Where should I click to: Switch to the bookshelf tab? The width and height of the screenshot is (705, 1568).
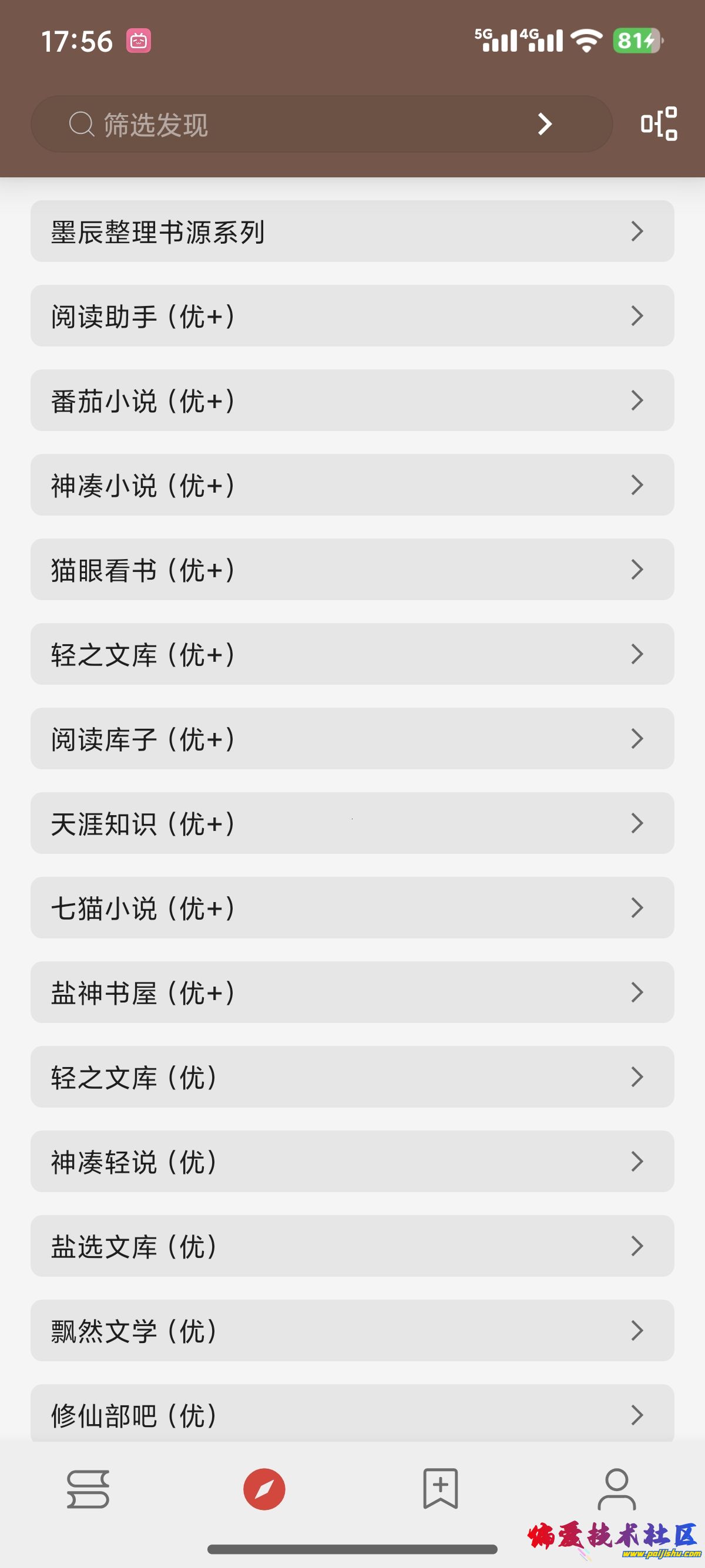point(88,1489)
